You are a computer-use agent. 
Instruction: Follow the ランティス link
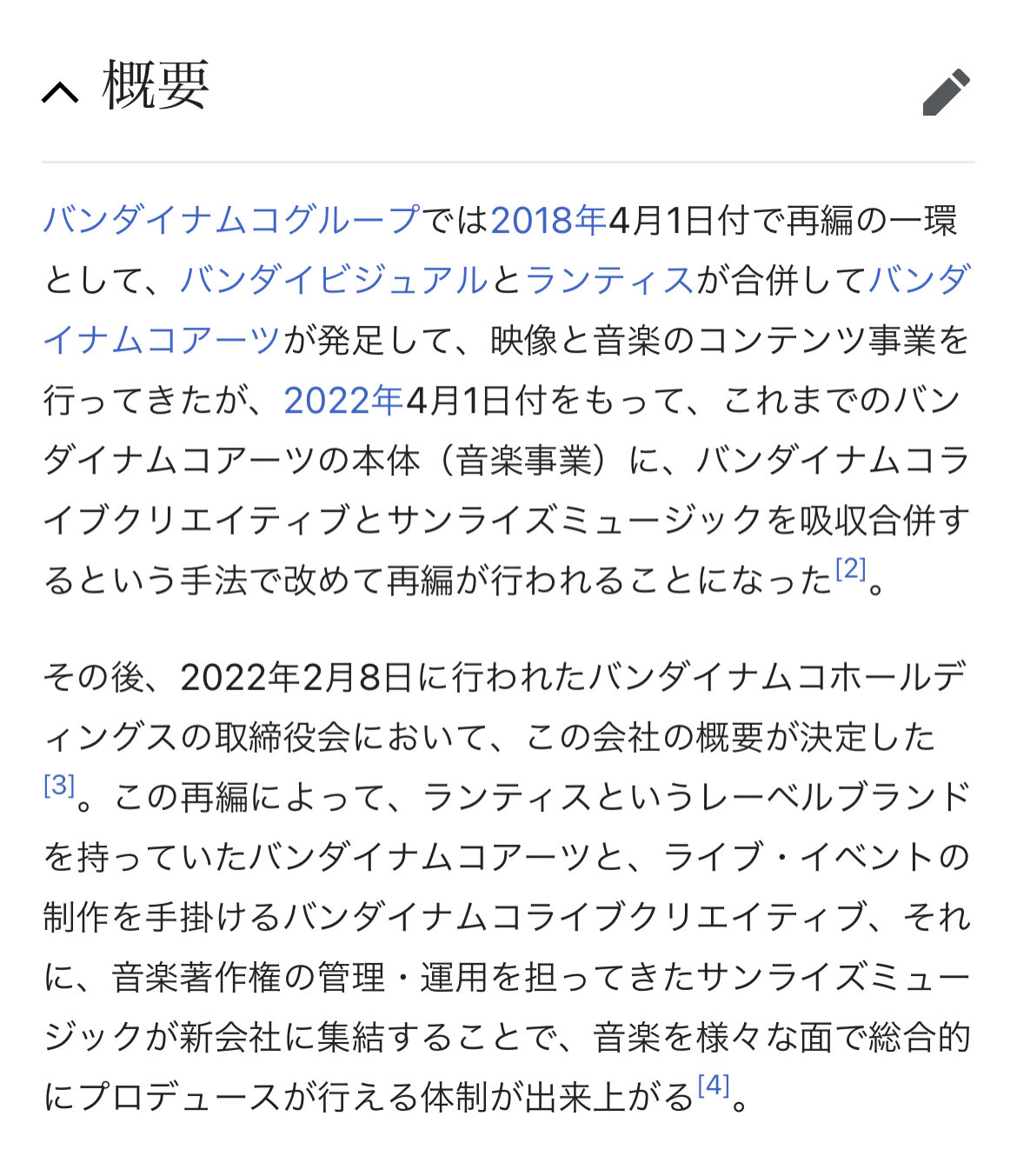click(609, 280)
